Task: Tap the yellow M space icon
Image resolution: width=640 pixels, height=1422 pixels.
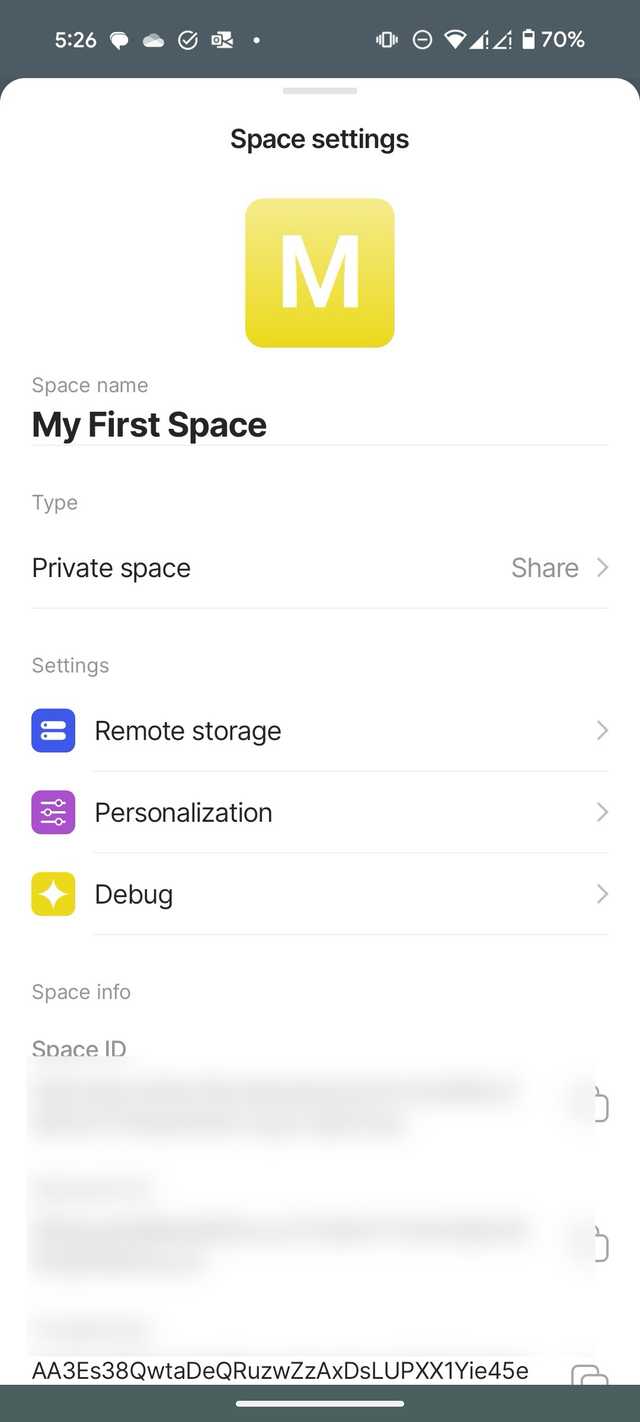Action: point(320,273)
